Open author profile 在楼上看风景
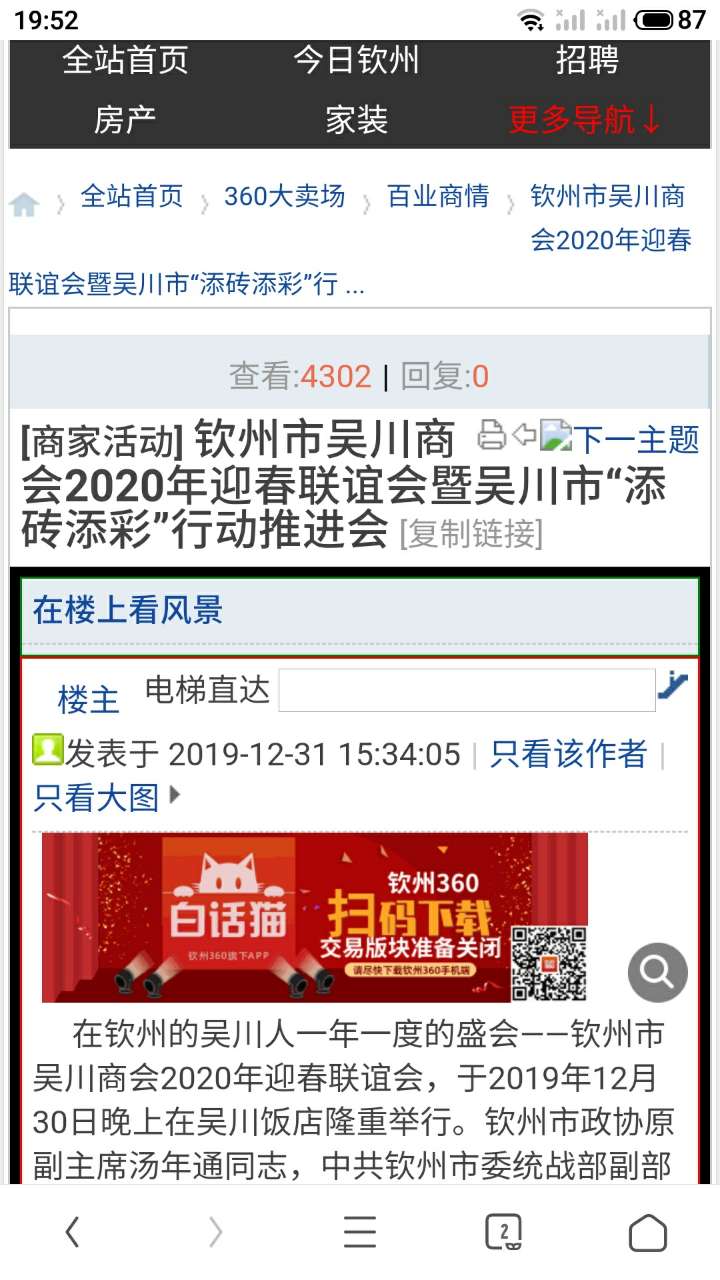The height and width of the screenshot is (1280, 720). [x=128, y=610]
